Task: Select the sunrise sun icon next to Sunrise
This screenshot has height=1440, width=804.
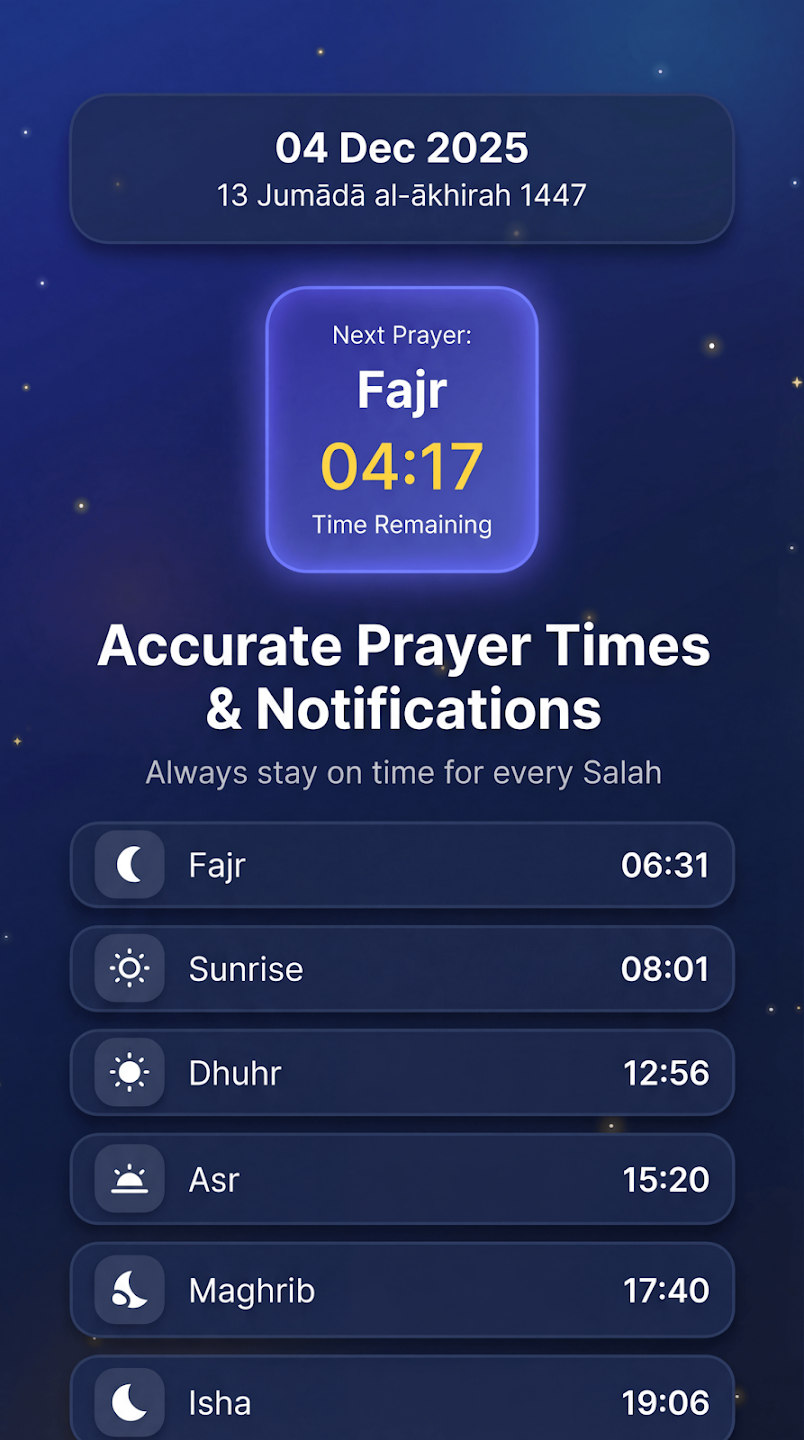Action: click(x=125, y=969)
